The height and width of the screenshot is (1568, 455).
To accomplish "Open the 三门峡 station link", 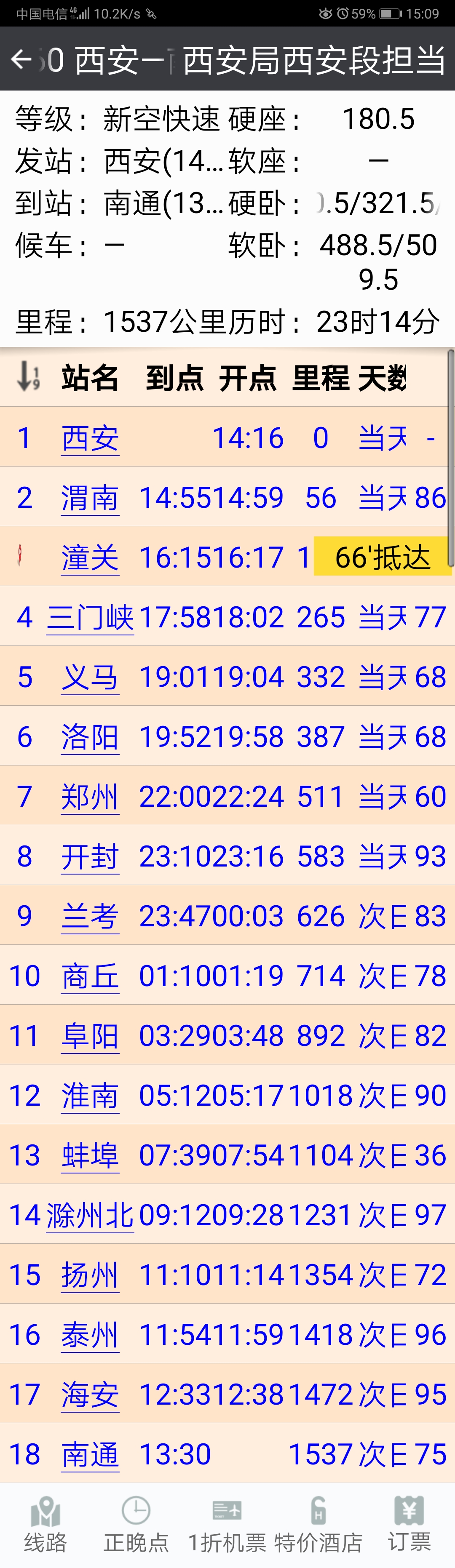I will coord(90,617).
